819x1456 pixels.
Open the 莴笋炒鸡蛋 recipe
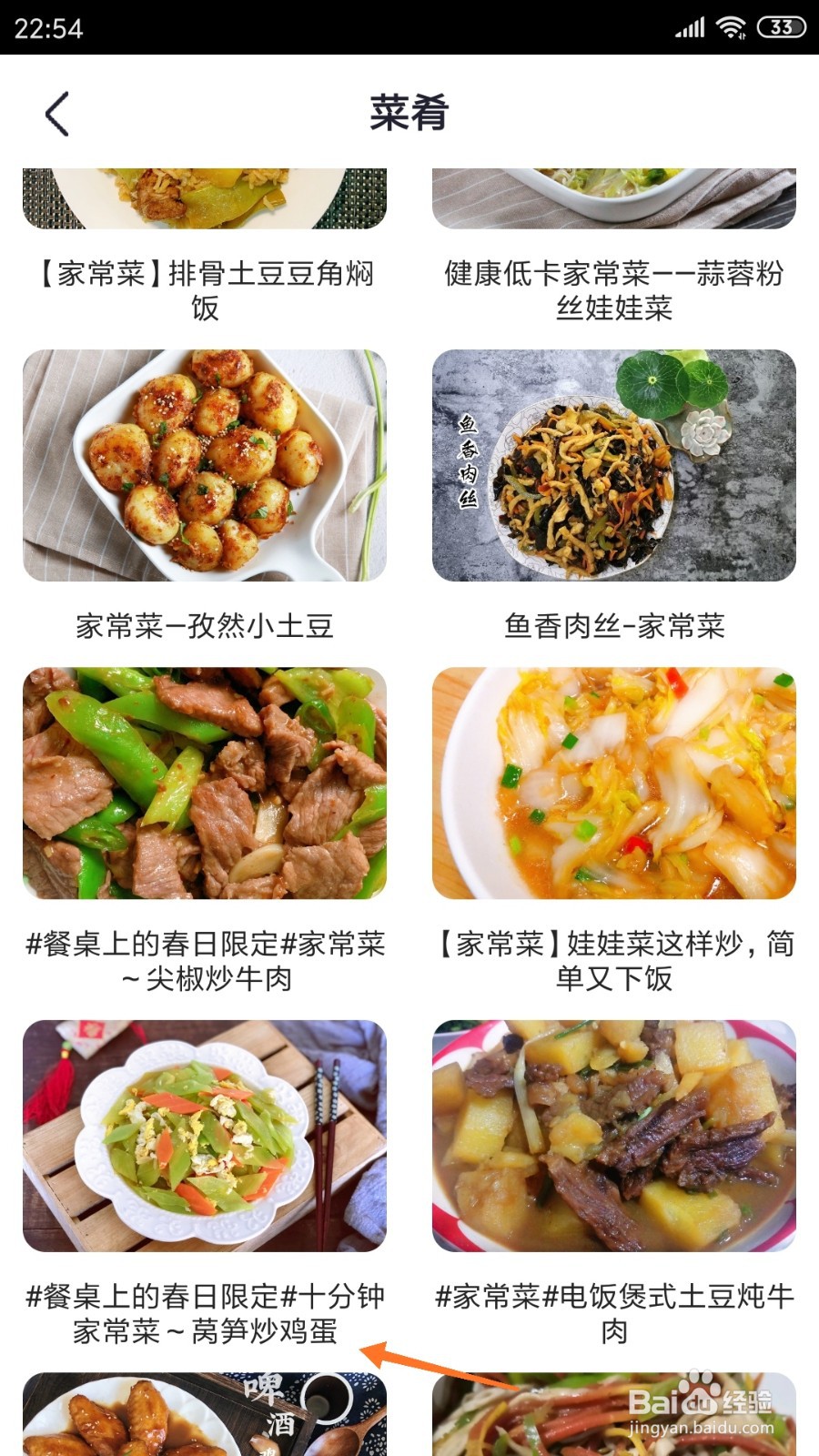205,1184
